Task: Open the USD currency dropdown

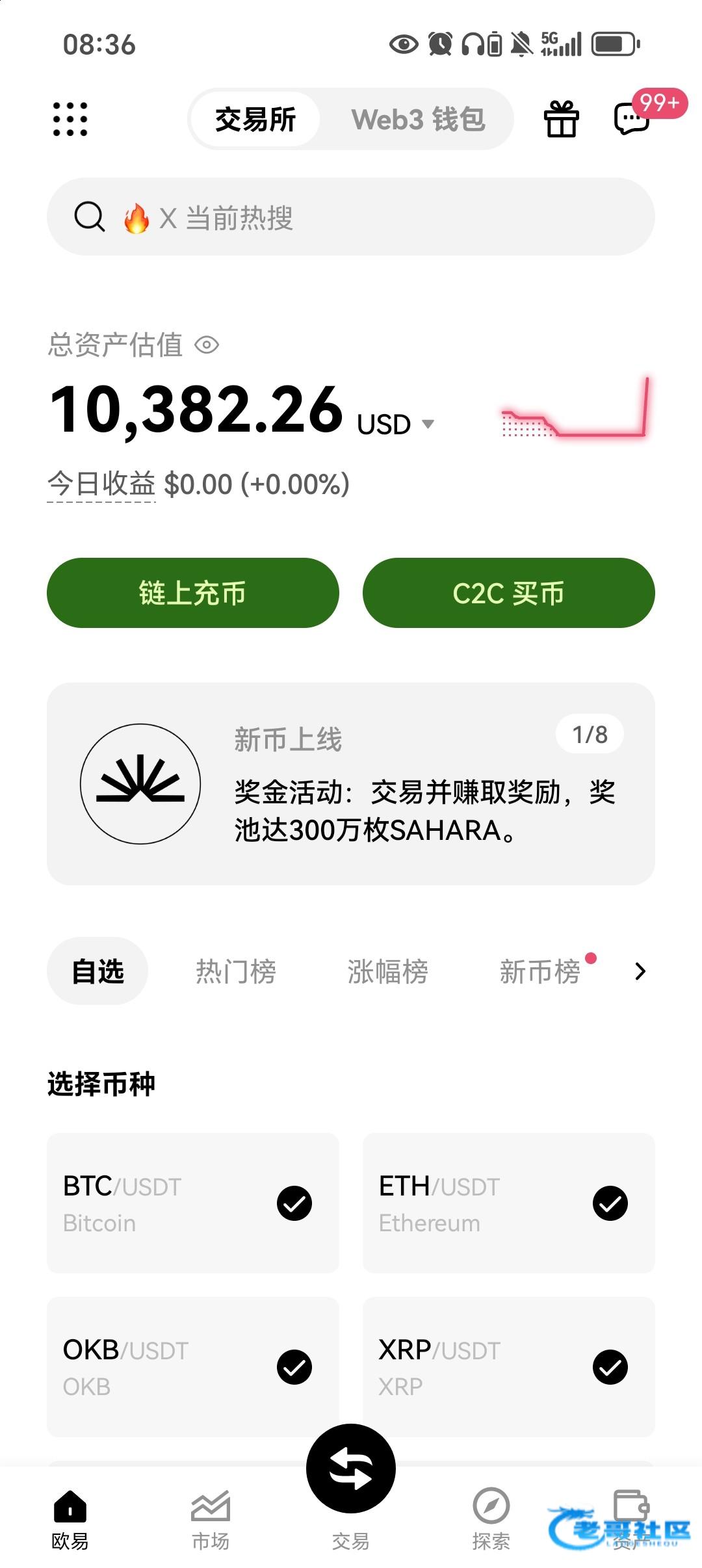Action: tap(395, 425)
